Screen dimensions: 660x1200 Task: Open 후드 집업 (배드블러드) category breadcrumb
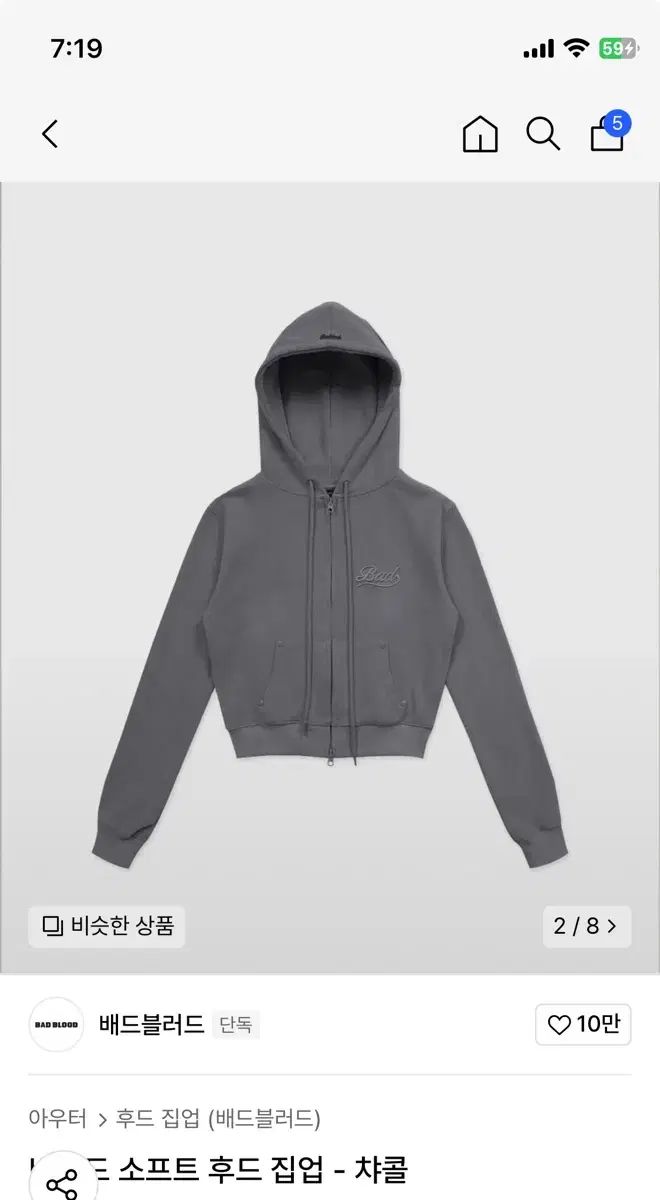click(218, 1118)
